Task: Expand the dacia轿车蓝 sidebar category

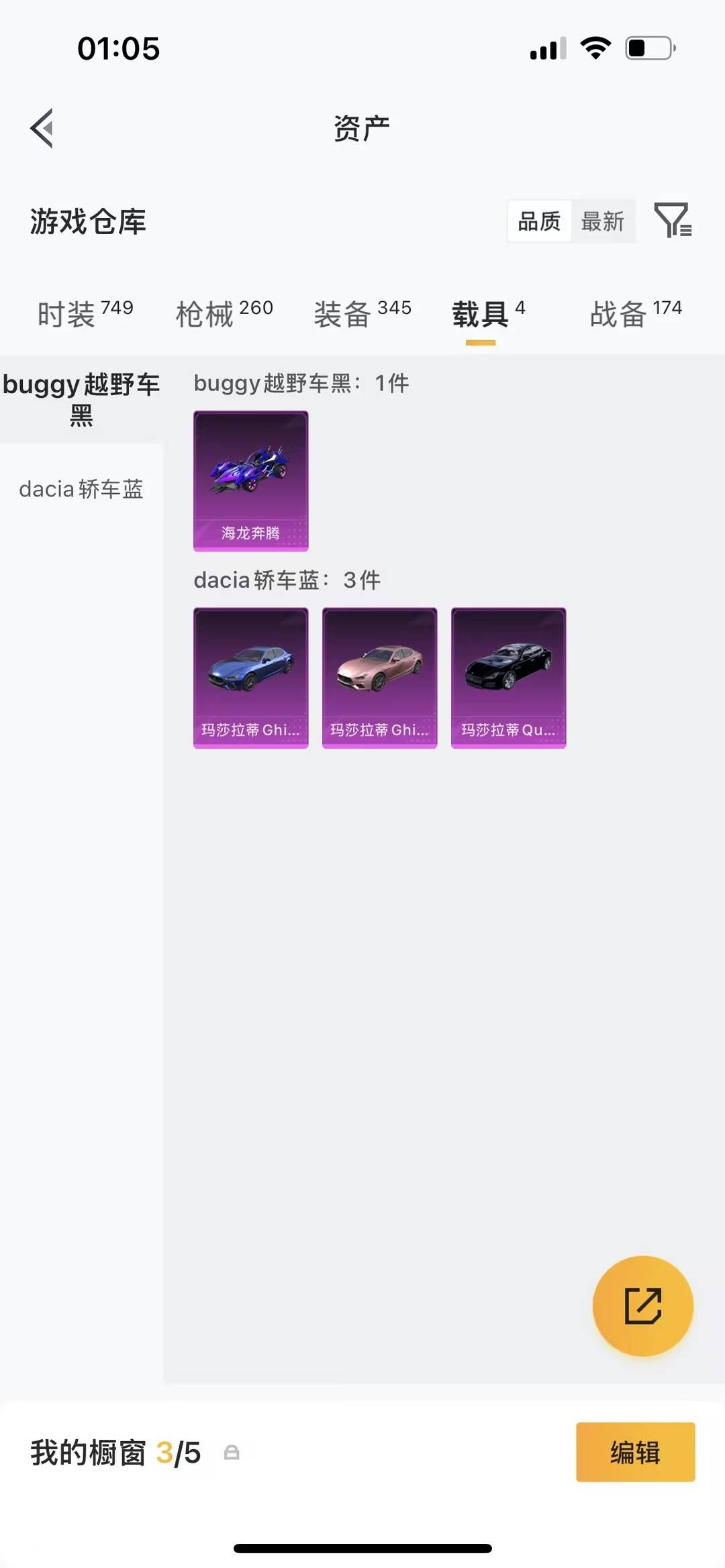Action: tap(81, 490)
